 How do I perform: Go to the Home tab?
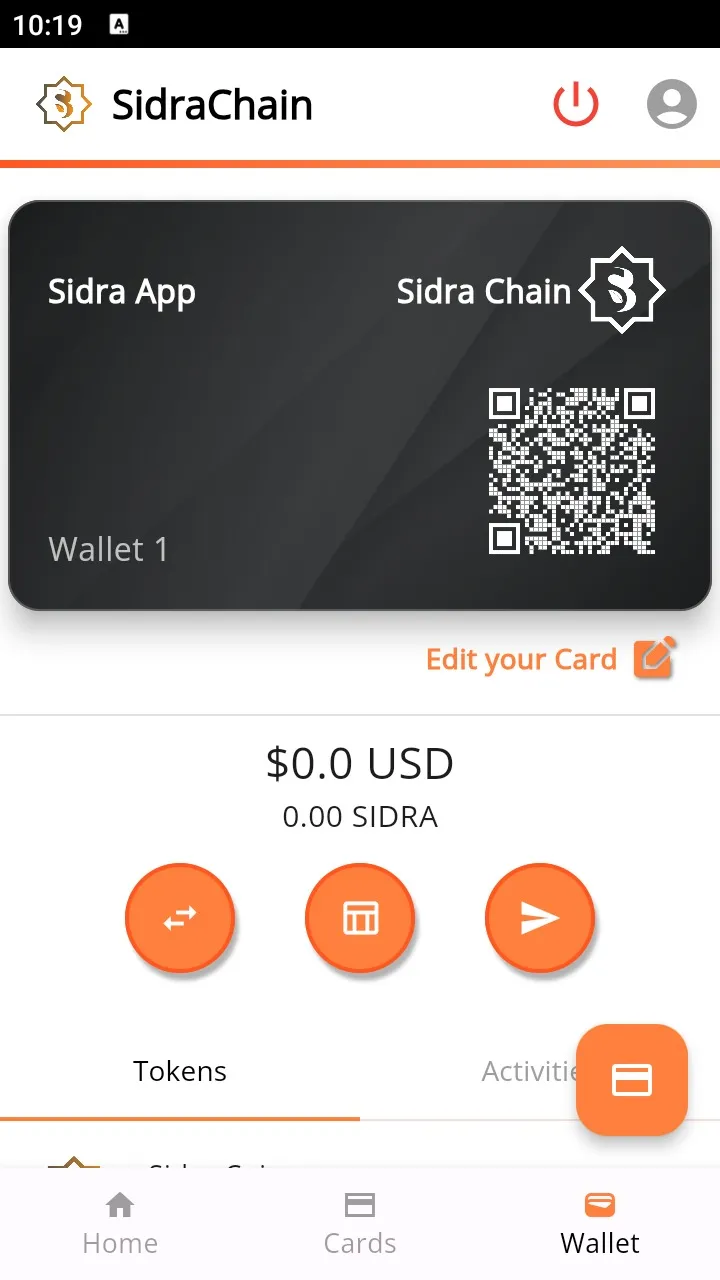click(120, 1224)
